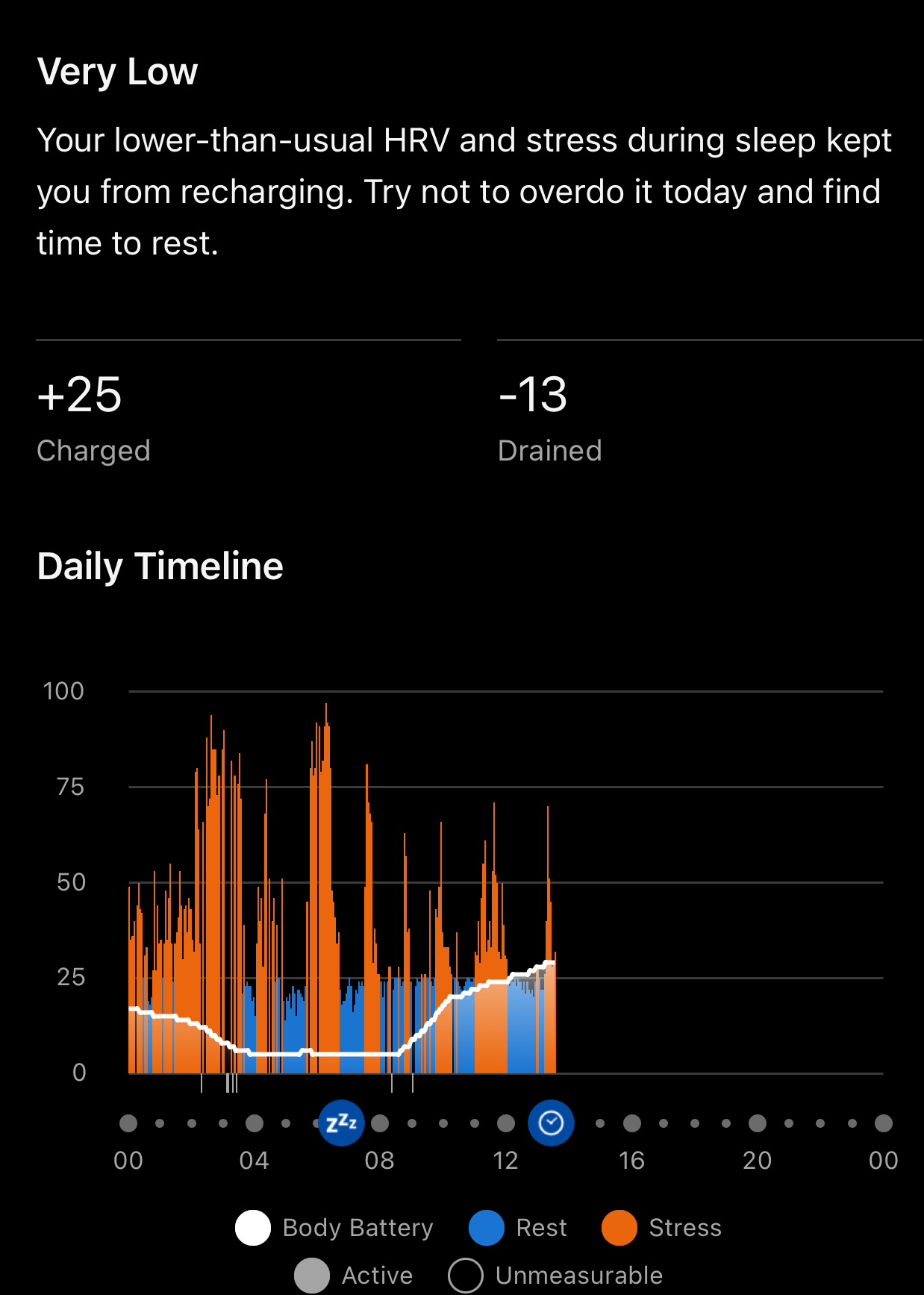Select the clock marker on the daily timeline

tap(551, 1123)
